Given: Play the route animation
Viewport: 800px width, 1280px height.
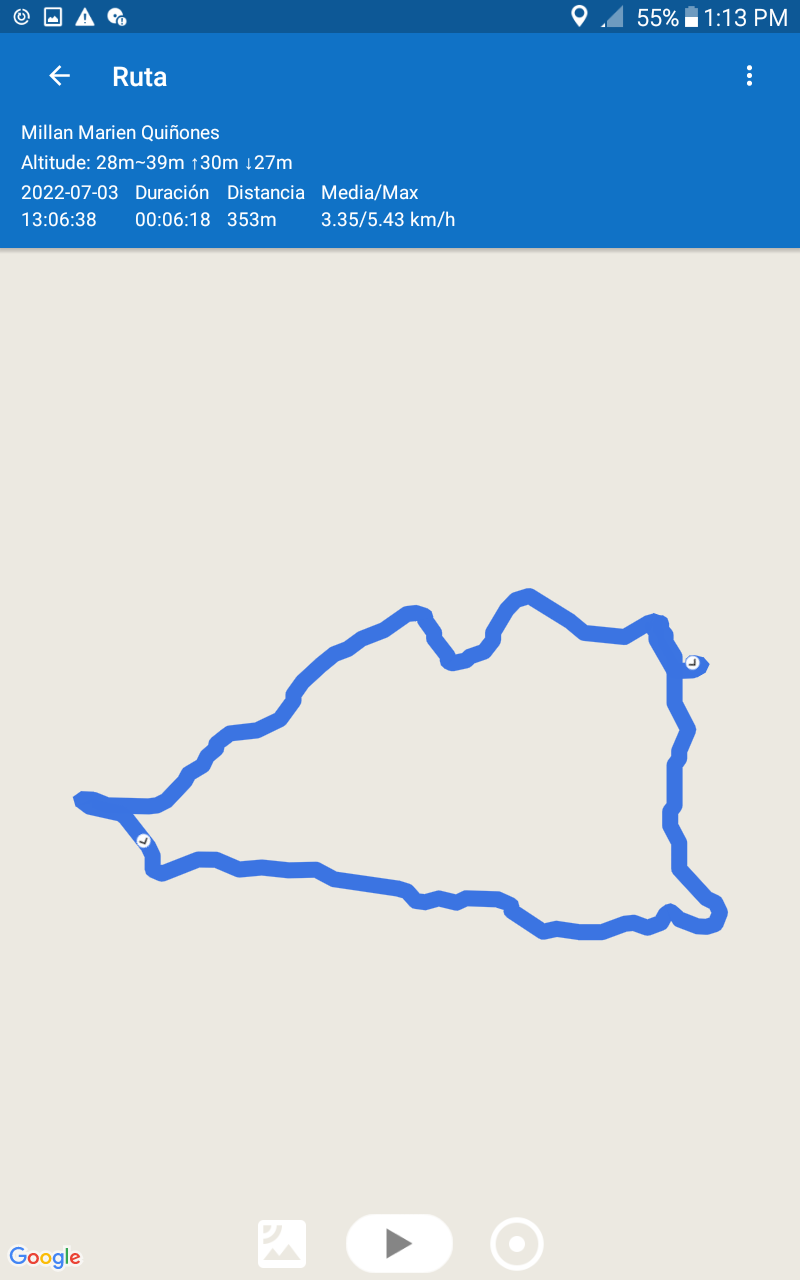Looking at the screenshot, I should [399, 1243].
